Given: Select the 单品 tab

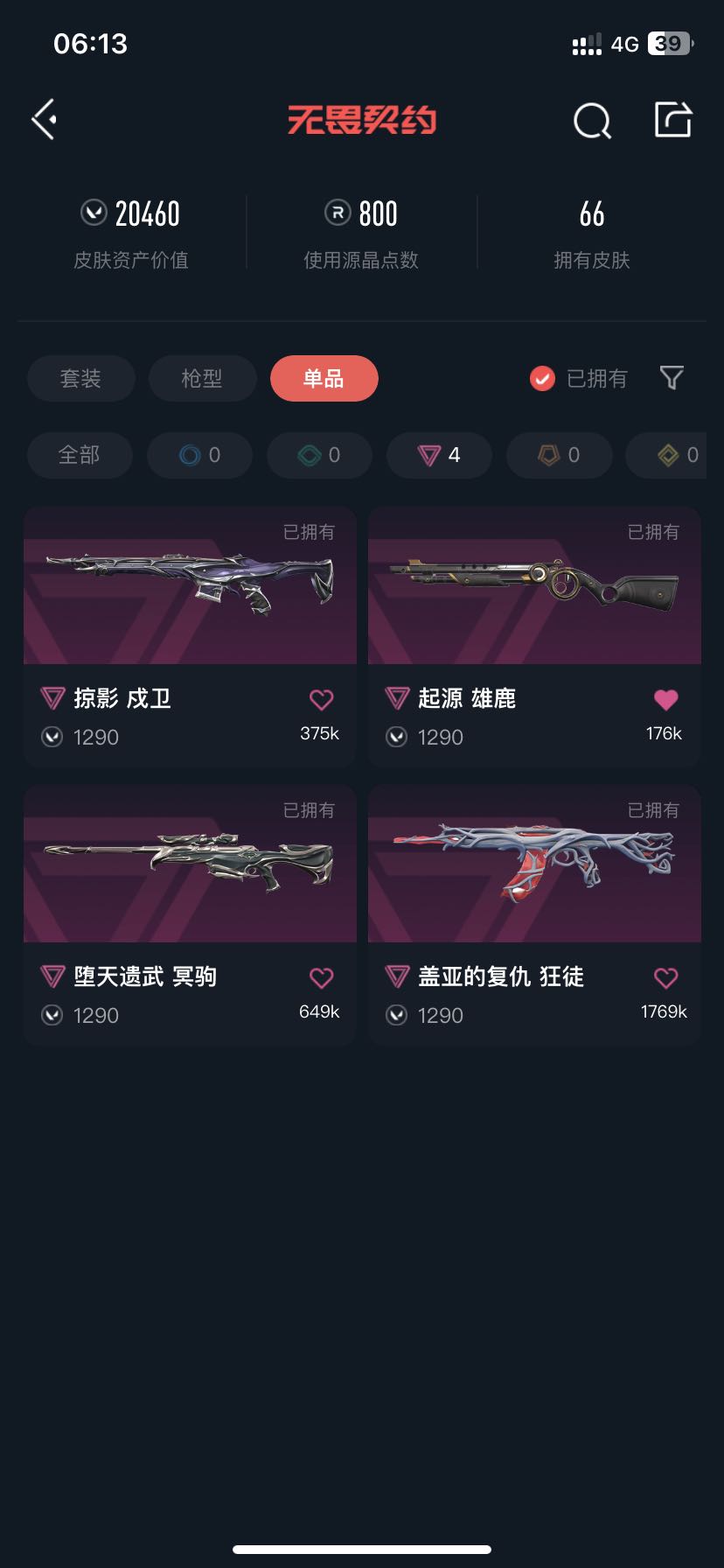Looking at the screenshot, I should tap(324, 378).
